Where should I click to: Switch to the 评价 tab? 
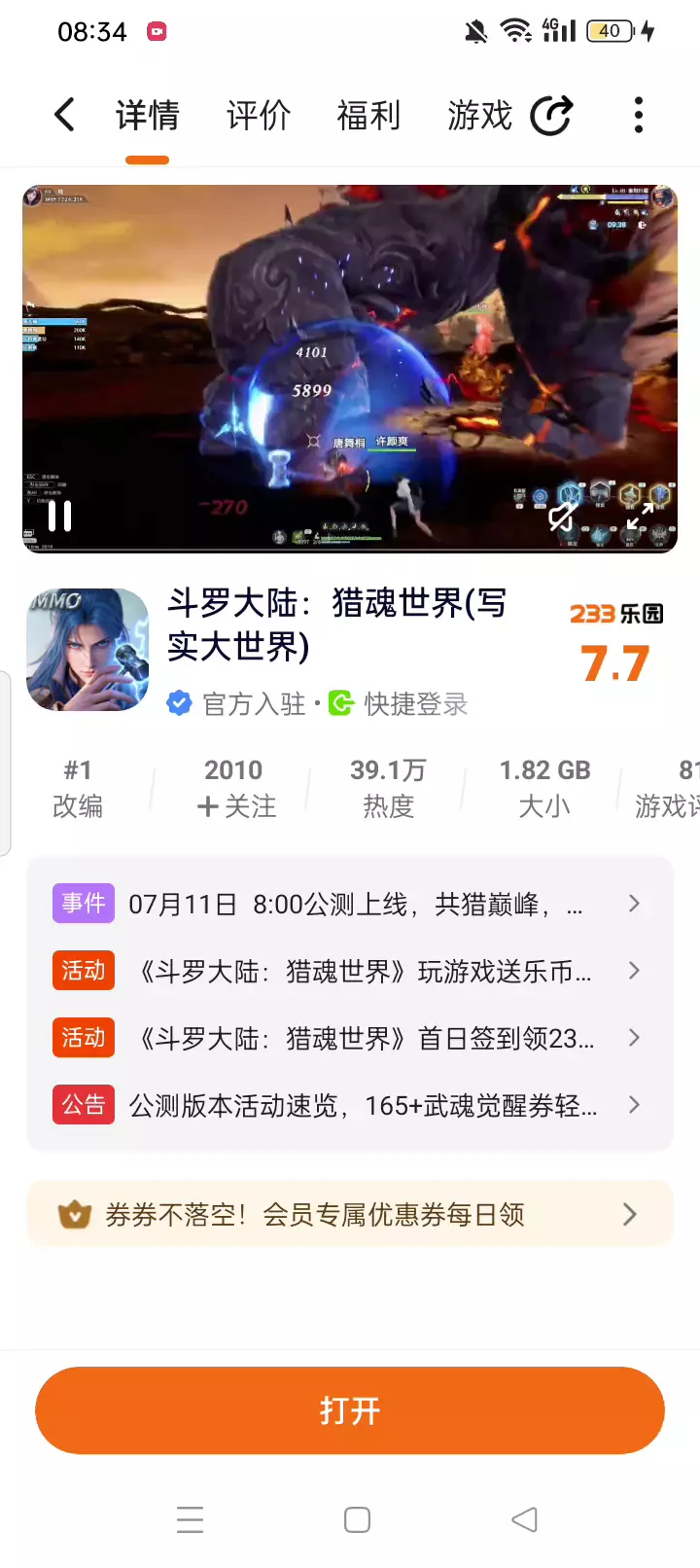click(x=258, y=115)
